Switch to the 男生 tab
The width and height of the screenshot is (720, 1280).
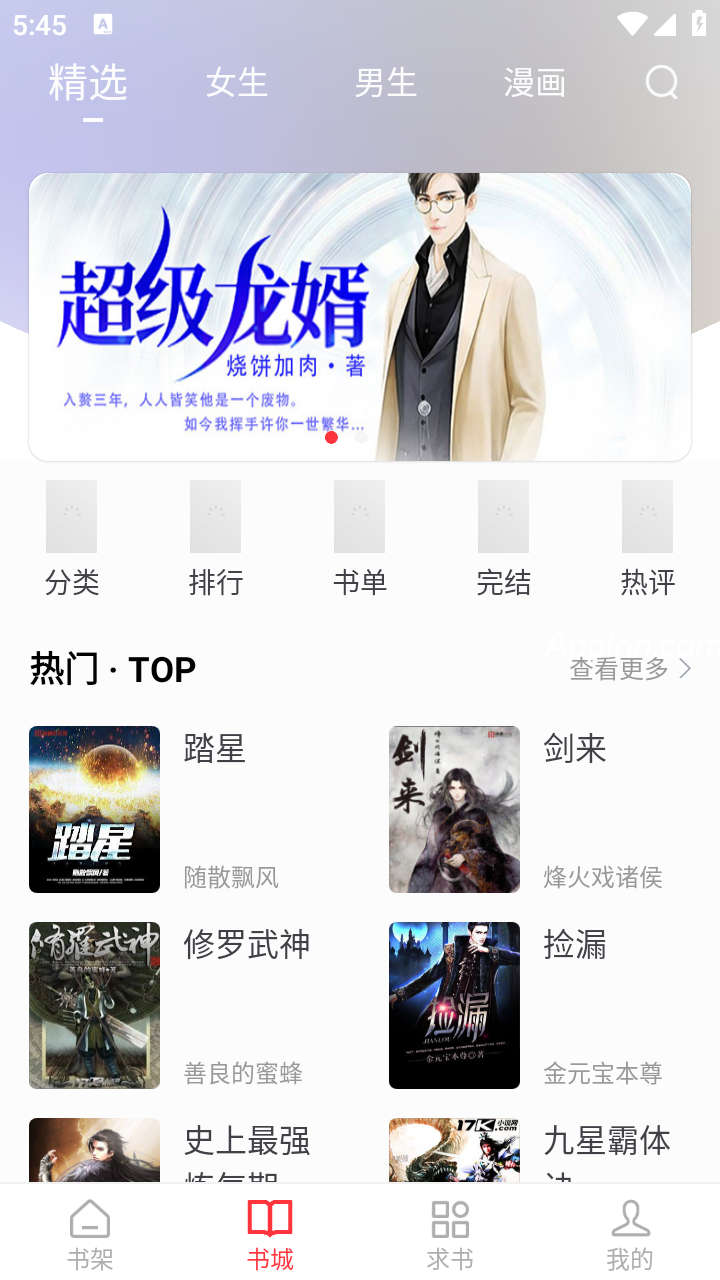(x=385, y=83)
